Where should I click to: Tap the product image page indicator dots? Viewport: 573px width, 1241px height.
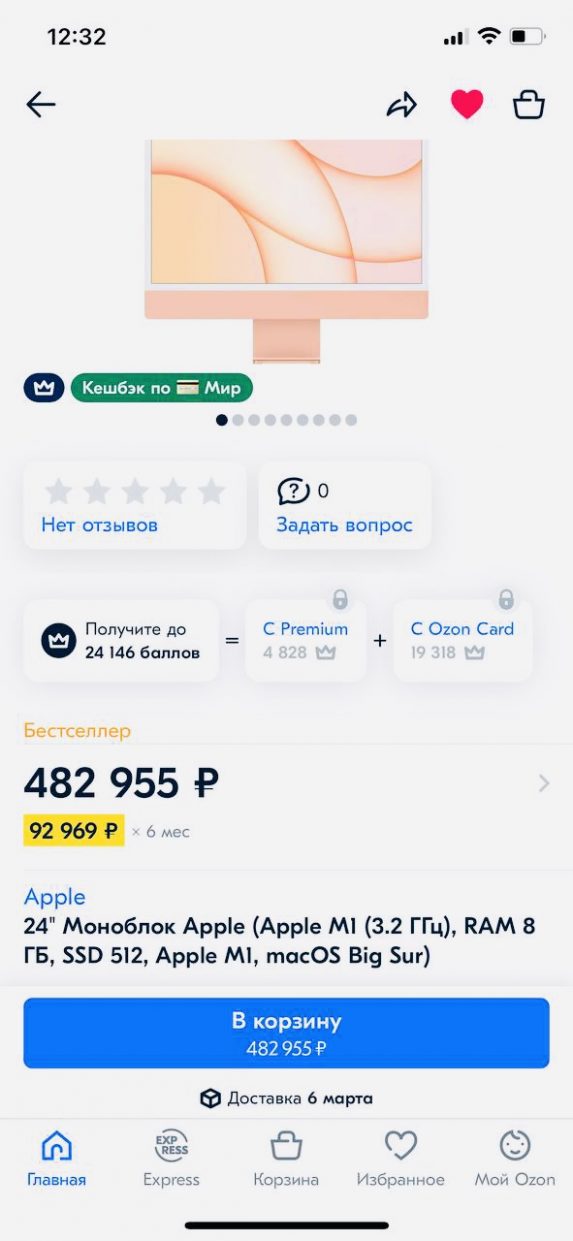pos(286,420)
